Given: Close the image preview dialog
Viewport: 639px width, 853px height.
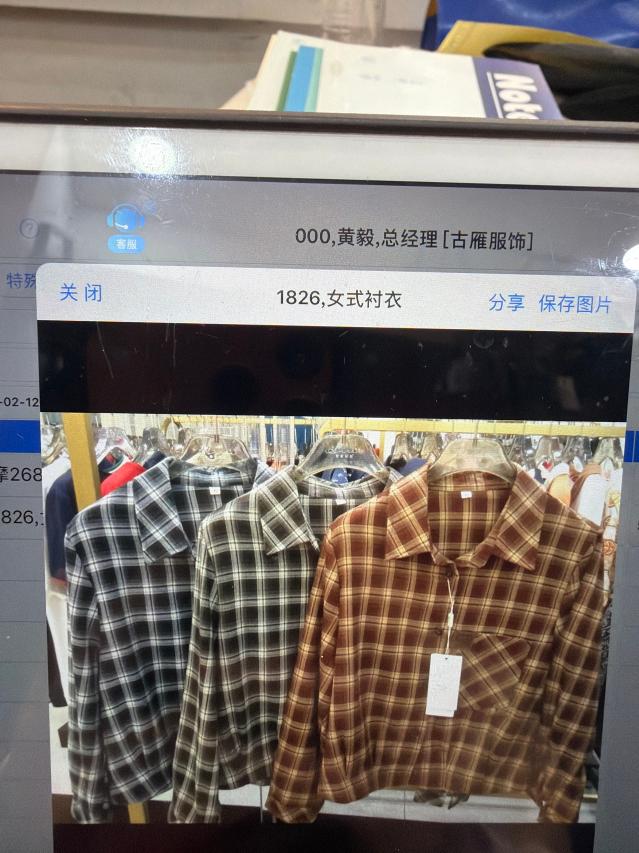Looking at the screenshot, I should point(80,293).
